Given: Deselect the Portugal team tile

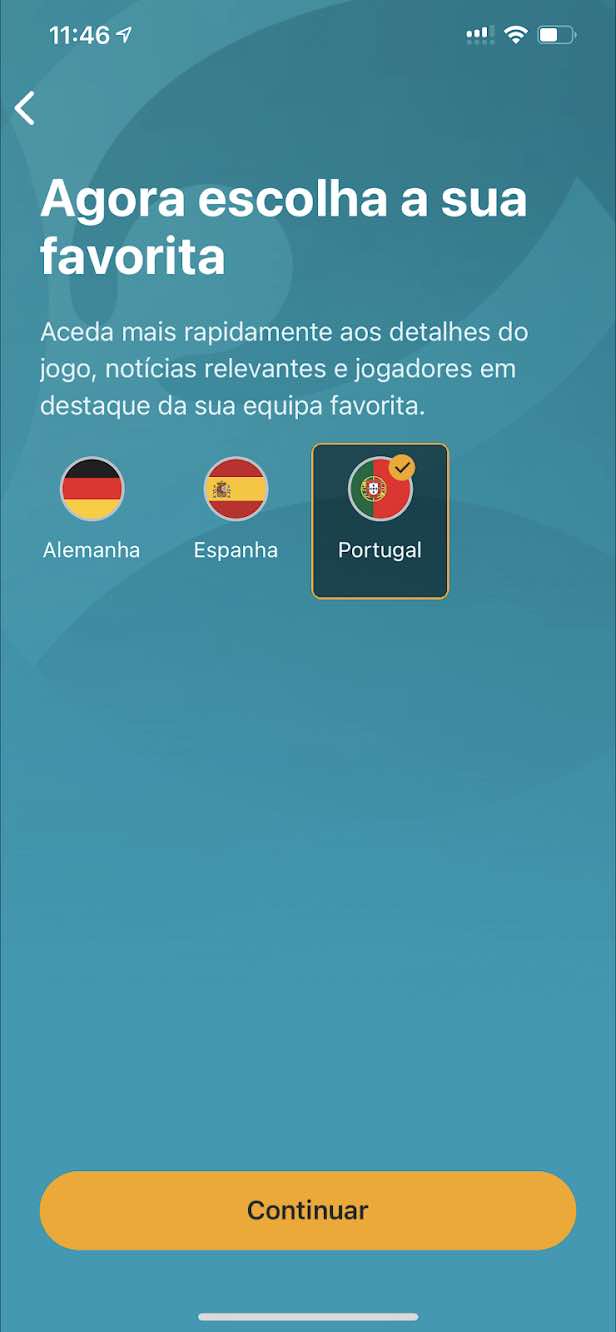Looking at the screenshot, I should 380,520.
